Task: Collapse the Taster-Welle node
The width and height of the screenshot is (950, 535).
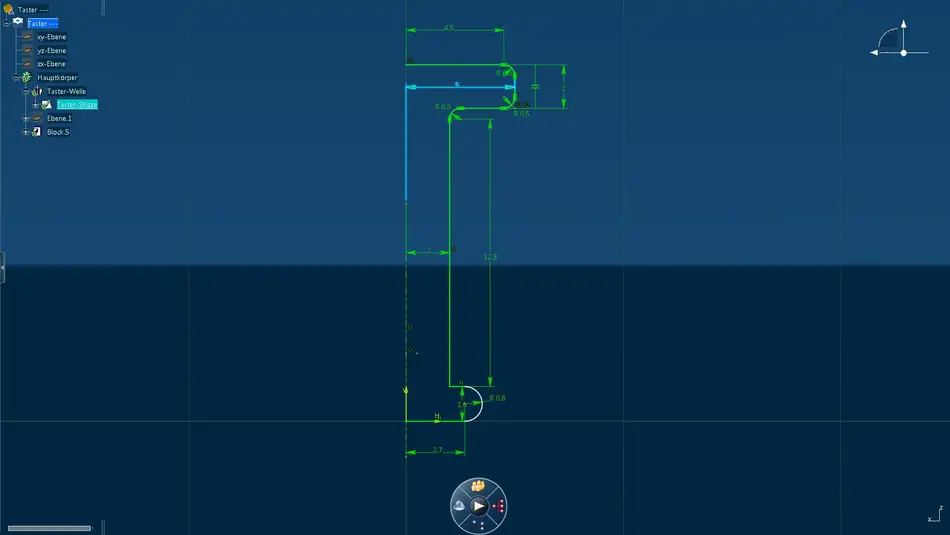Action: click(x=25, y=91)
